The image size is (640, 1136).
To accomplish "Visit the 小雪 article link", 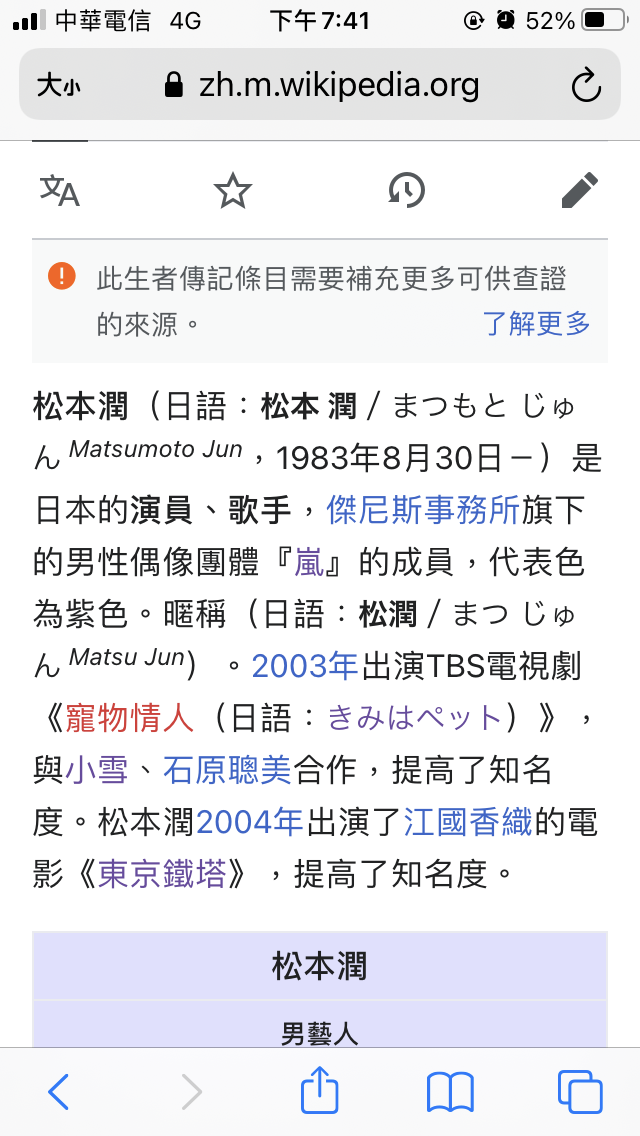I will [96, 770].
